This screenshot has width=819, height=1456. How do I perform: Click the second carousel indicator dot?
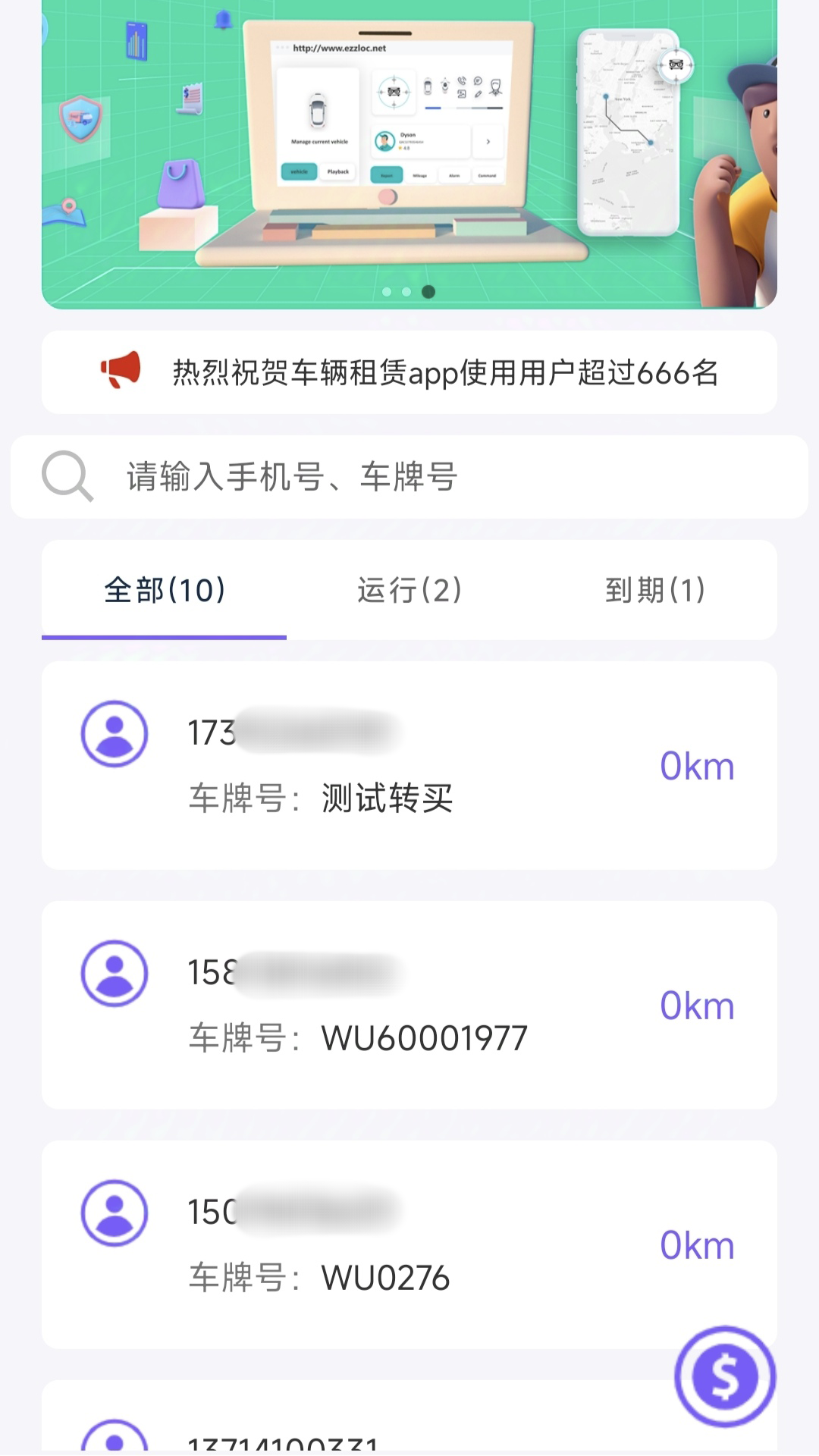click(x=407, y=291)
